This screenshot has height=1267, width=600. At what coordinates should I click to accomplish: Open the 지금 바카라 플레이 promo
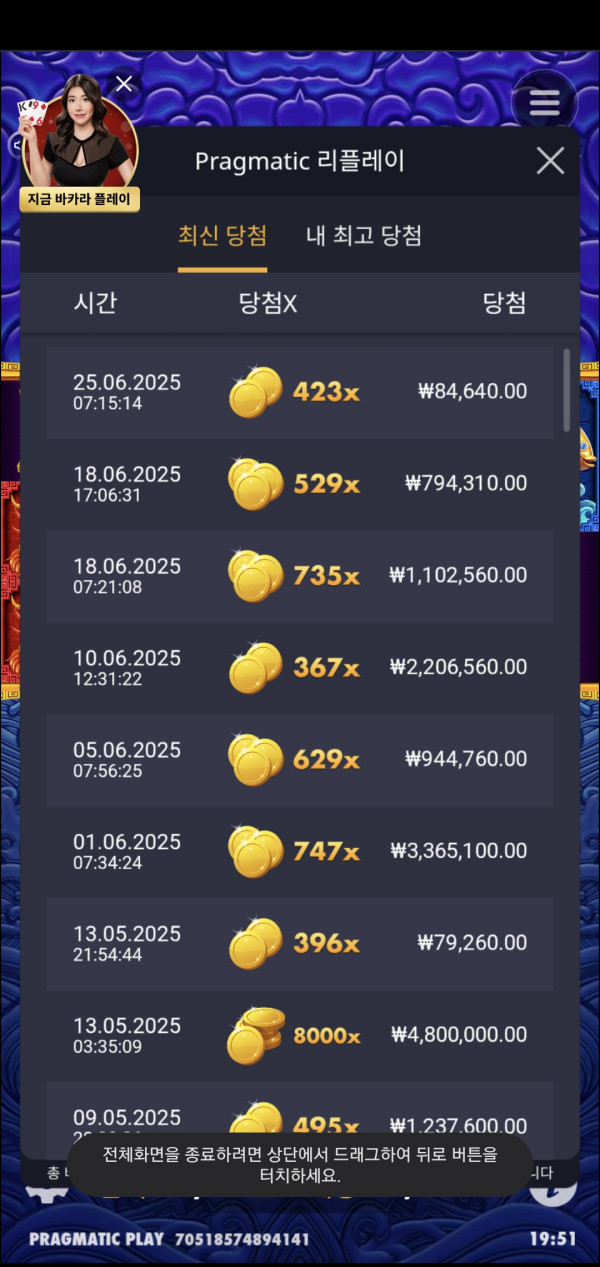pyautogui.click(x=80, y=150)
